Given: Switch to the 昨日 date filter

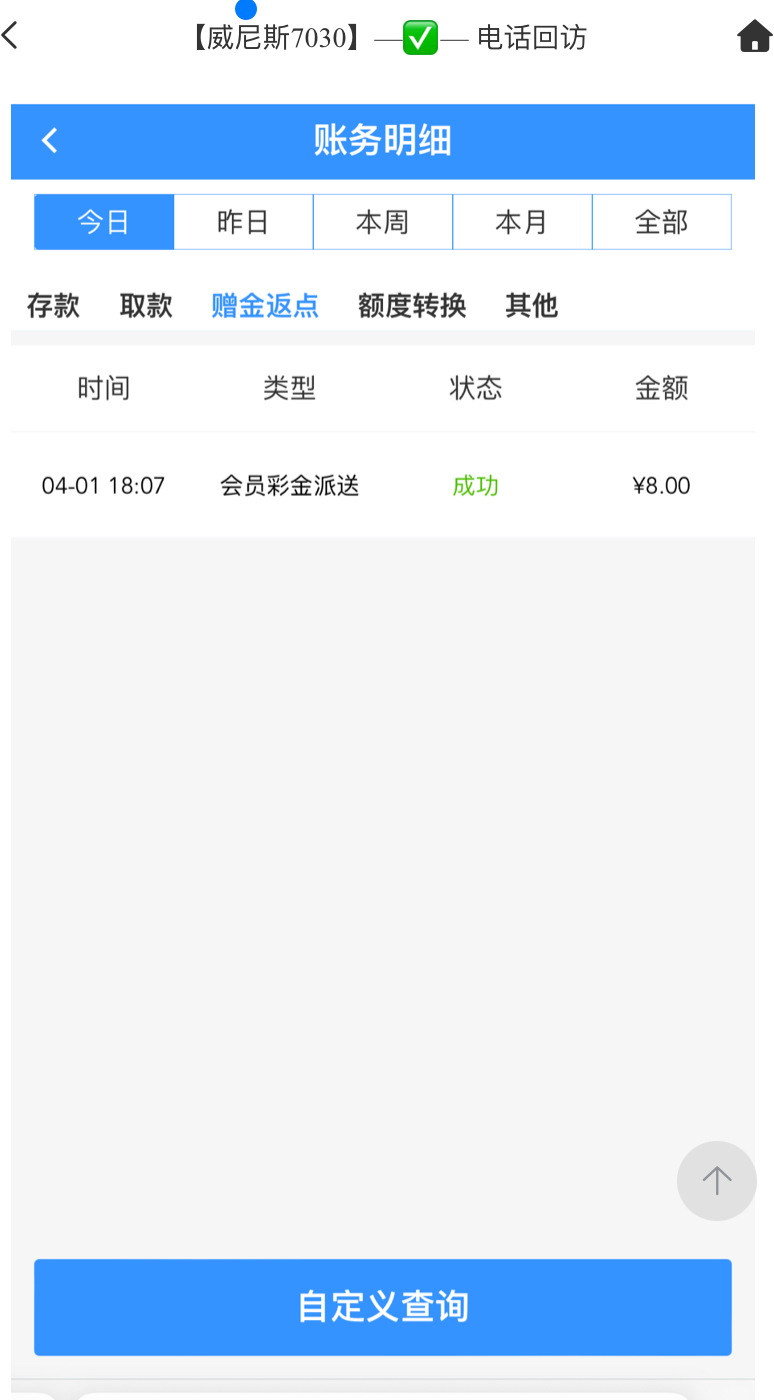Looking at the screenshot, I should point(243,222).
